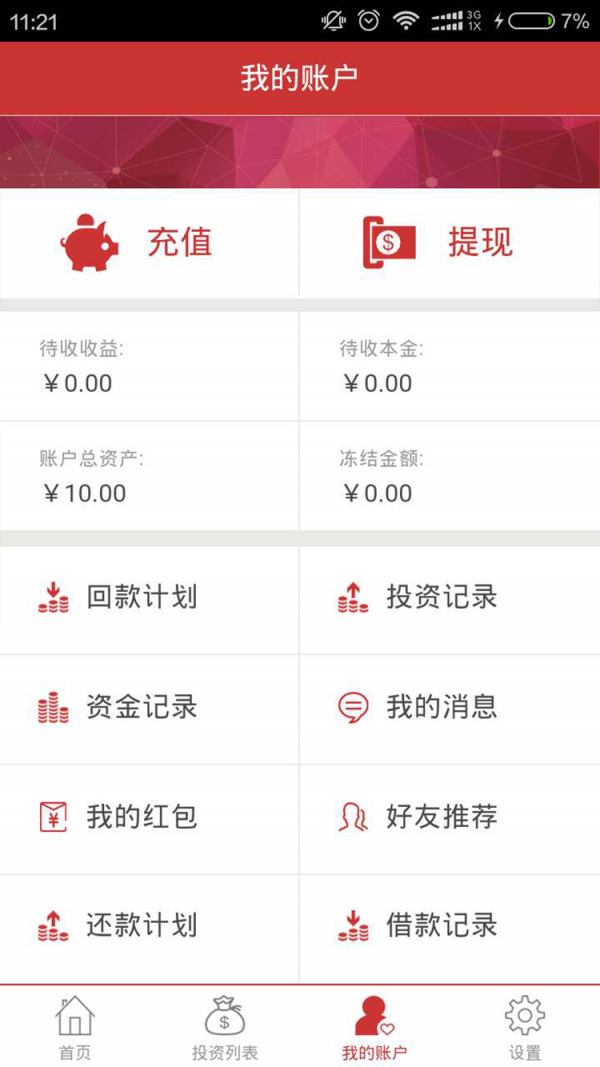Screen dimensions: 600x1067
Task: Select 好友推荐 friend referral
Action: point(449,818)
